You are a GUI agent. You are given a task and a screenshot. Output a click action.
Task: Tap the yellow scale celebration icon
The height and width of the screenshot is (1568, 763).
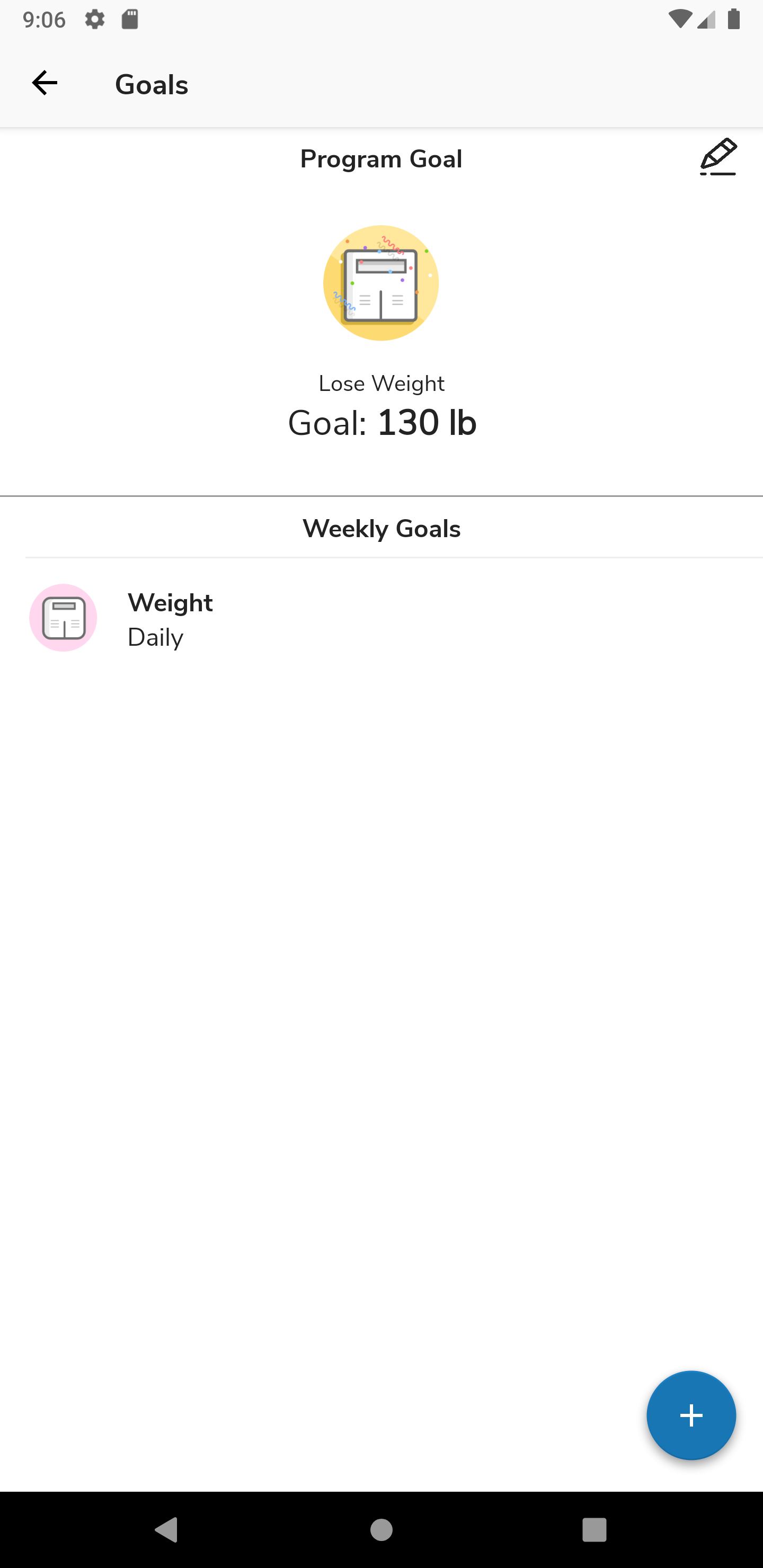coord(381,282)
